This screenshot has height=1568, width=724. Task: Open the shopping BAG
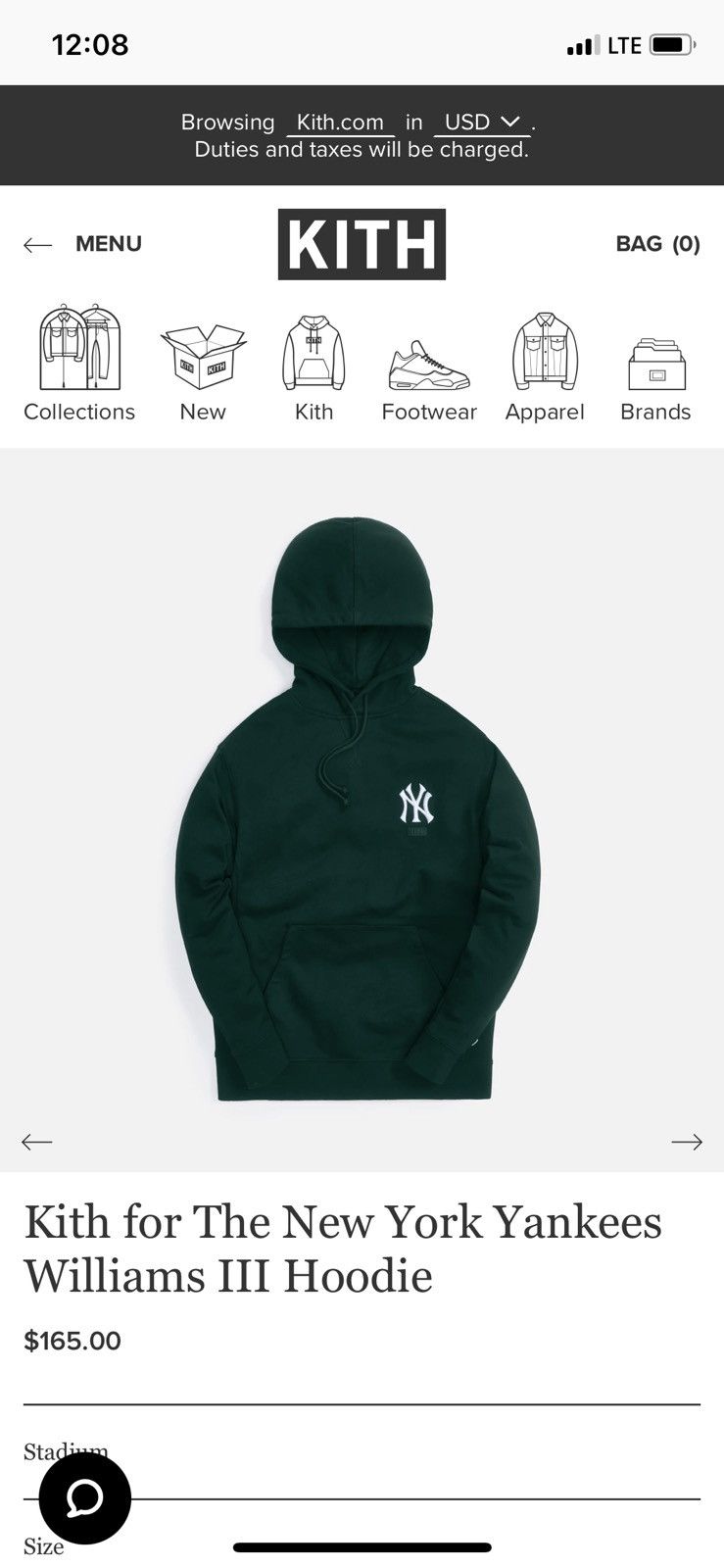pos(657,244)
